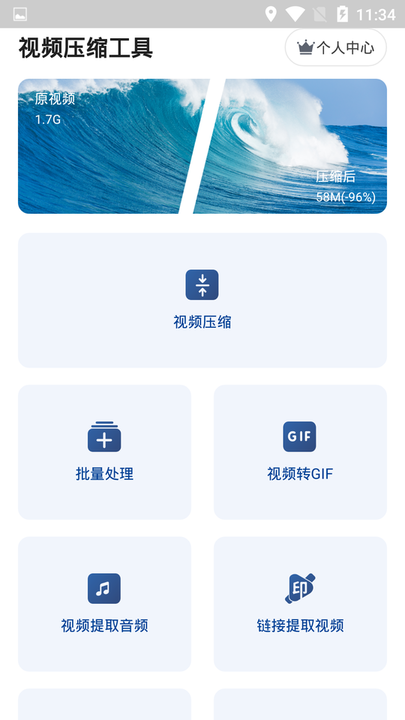Image resolution: width=405 pixels, height=720 pixels.
Task: Open the 视频压缩 card
Action: coord(202,300)
